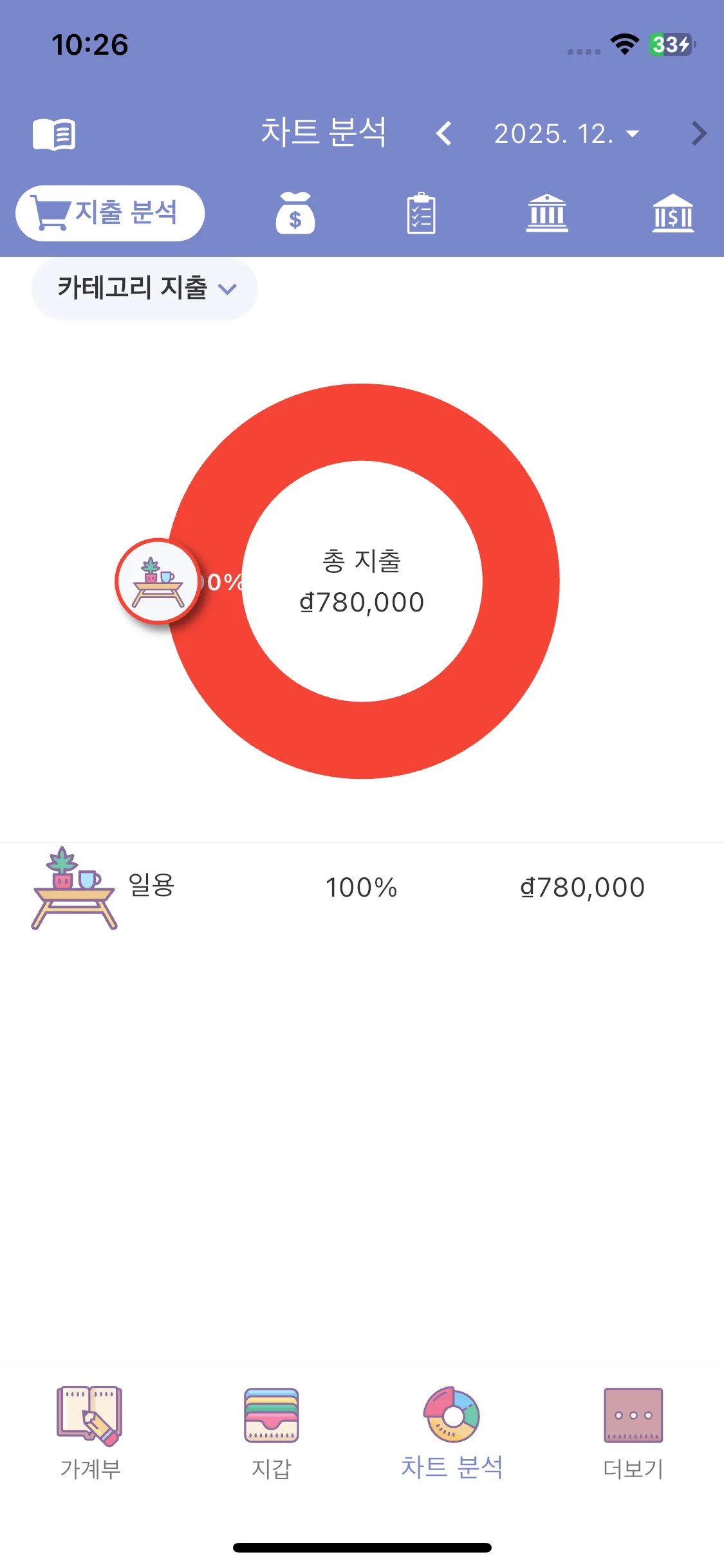
Task: Click the right chevron for next month
Action: point(698,132)
